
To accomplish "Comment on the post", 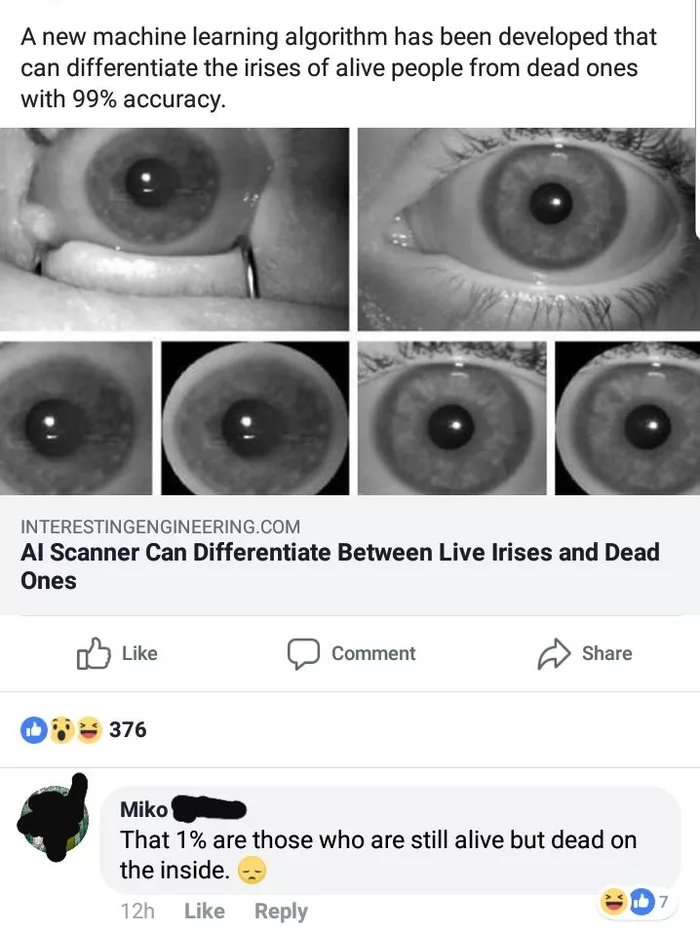I will [351, 653].
